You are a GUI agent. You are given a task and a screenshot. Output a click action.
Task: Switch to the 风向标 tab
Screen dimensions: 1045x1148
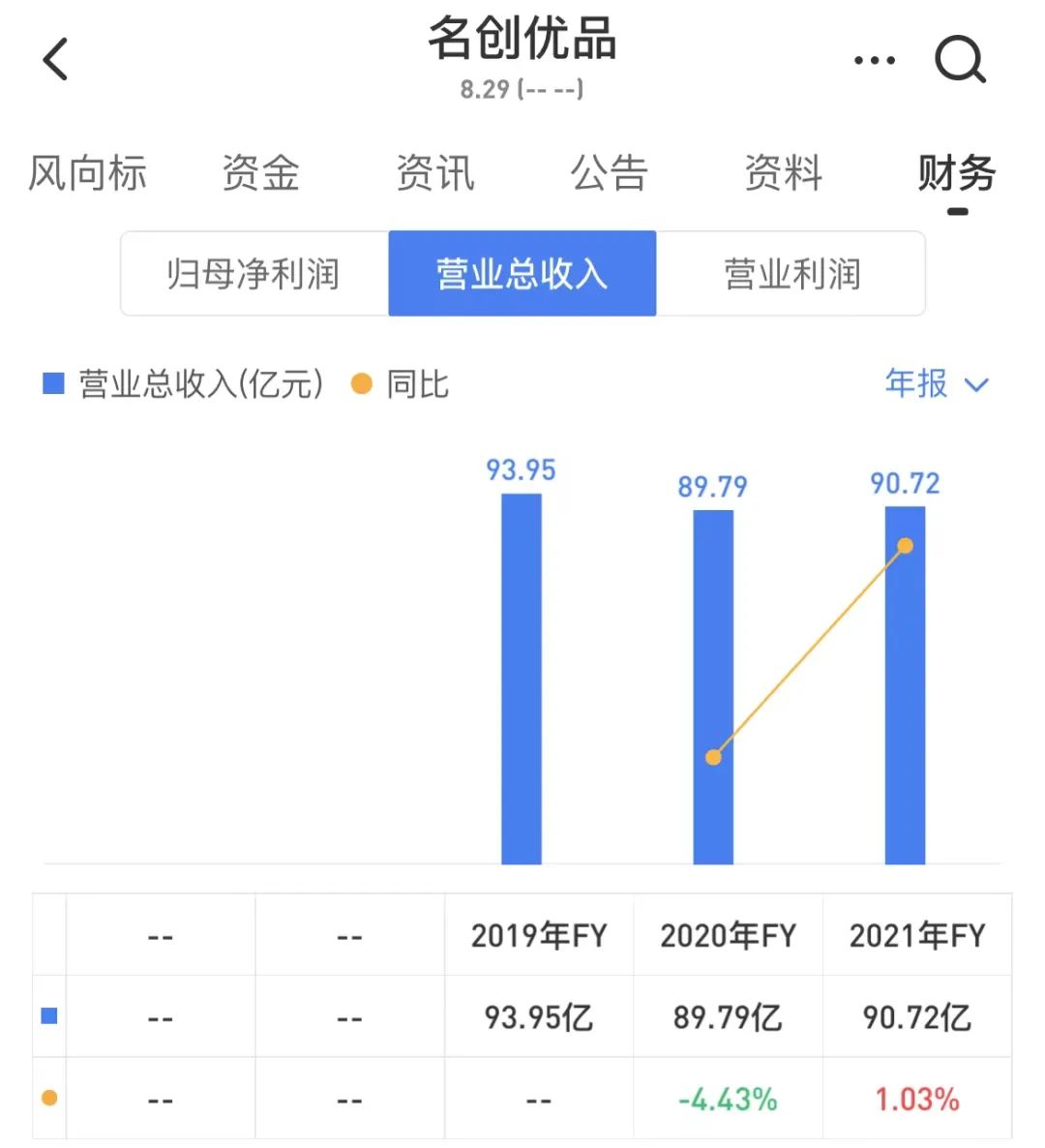click(87, 174)
